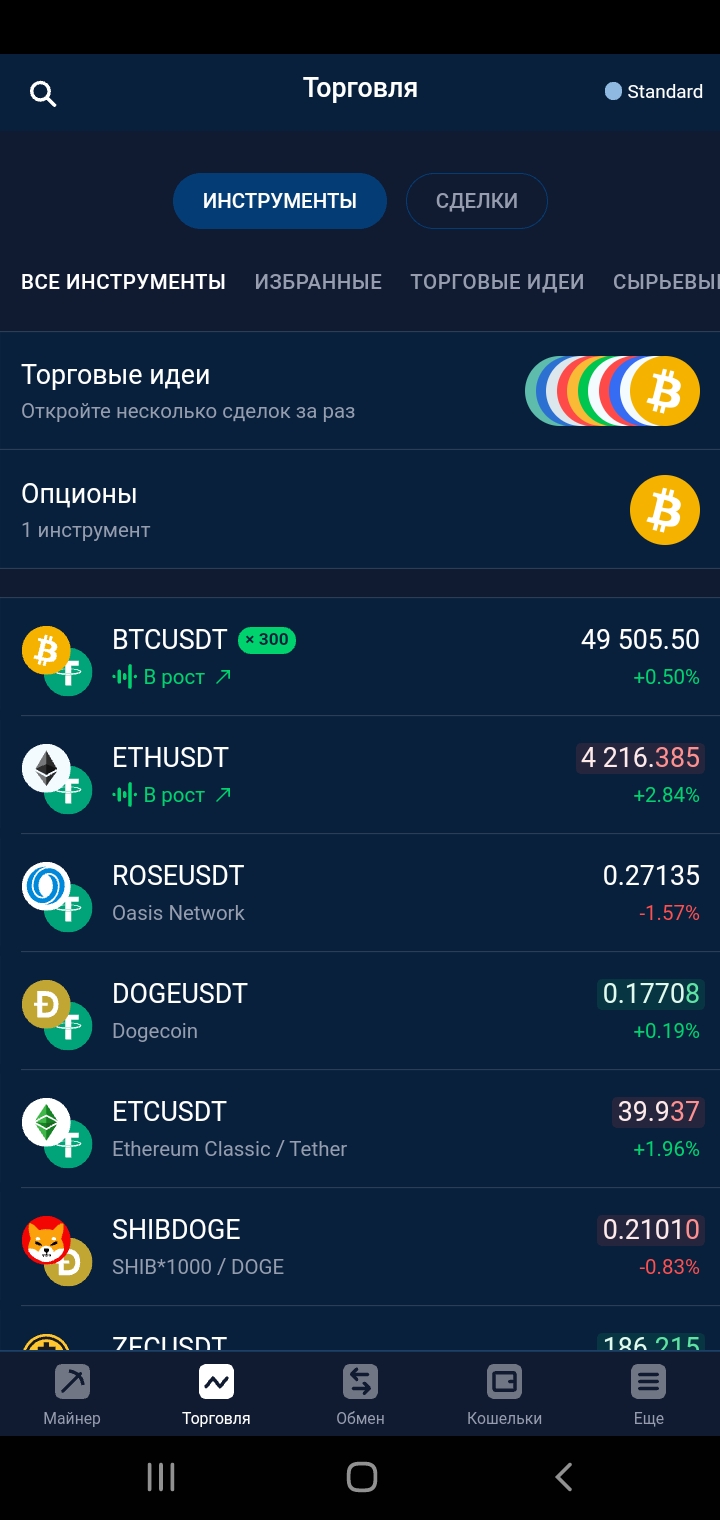Open the Опционы row
The width and height of the screenshot is (720, 1520).
tap(360, 510)
